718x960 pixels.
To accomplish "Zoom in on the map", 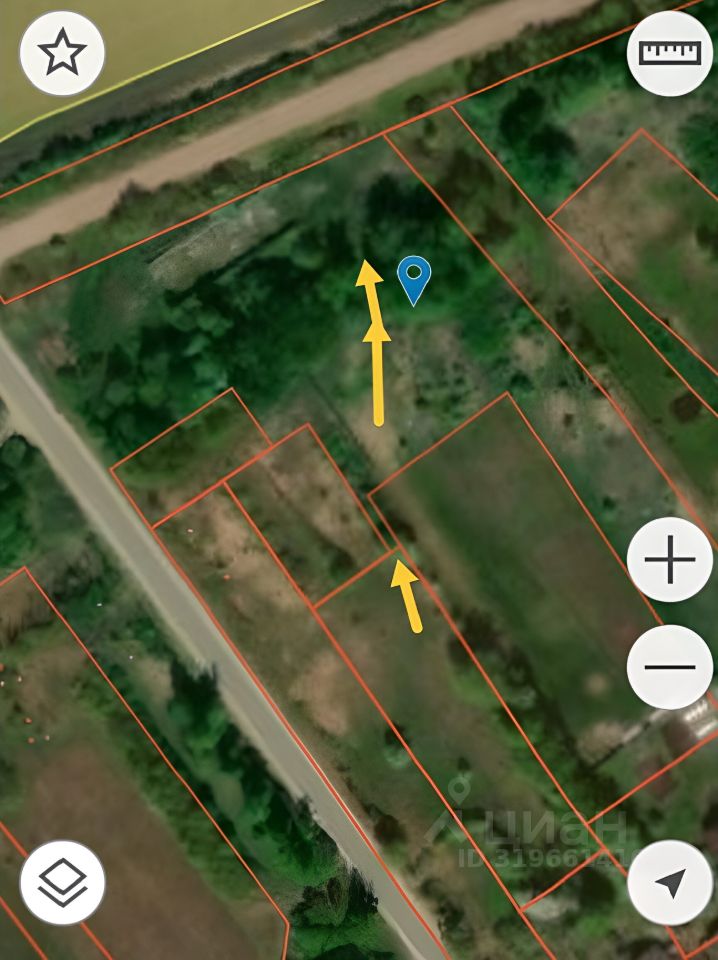I will 670,560.
